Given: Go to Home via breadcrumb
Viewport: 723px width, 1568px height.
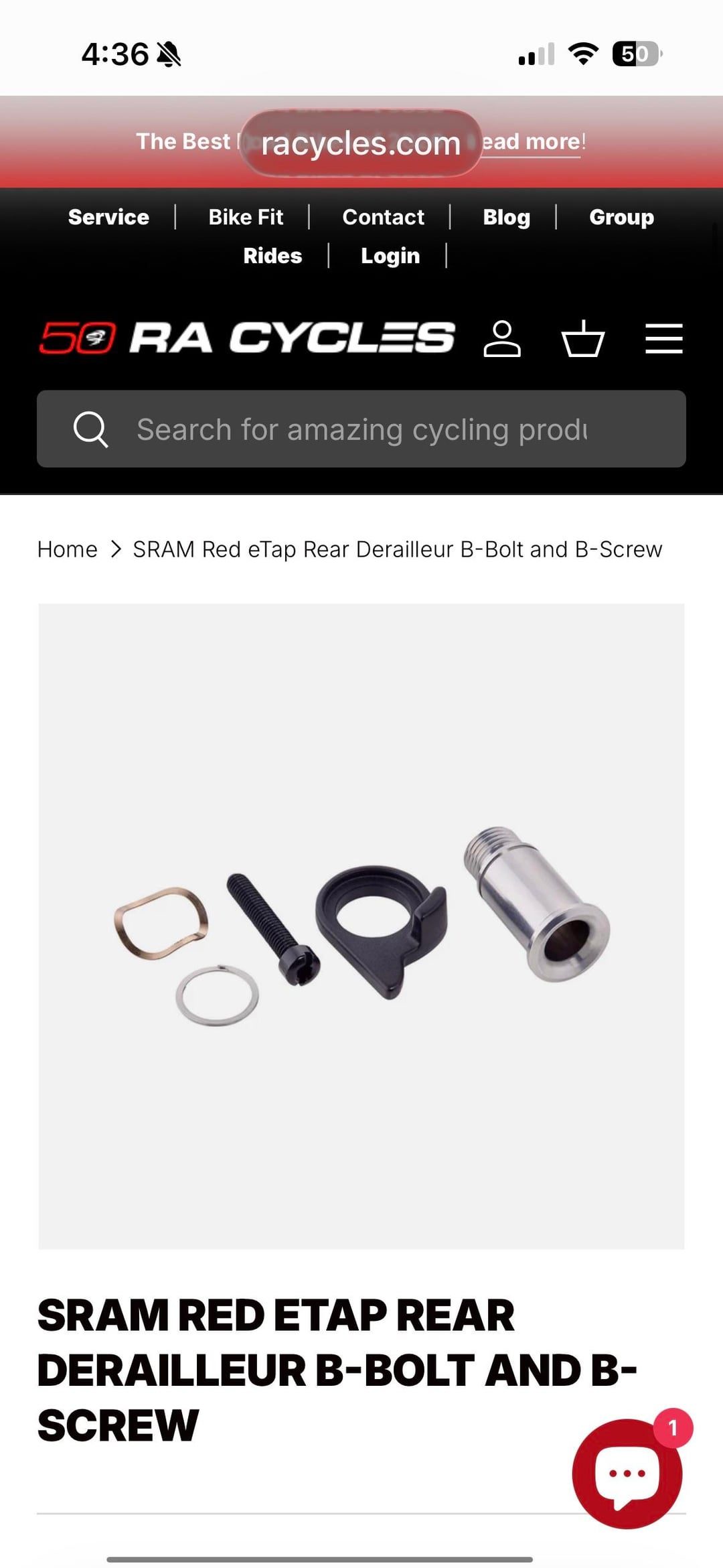Looking at the screenshot, I should (x=68, y=549).
